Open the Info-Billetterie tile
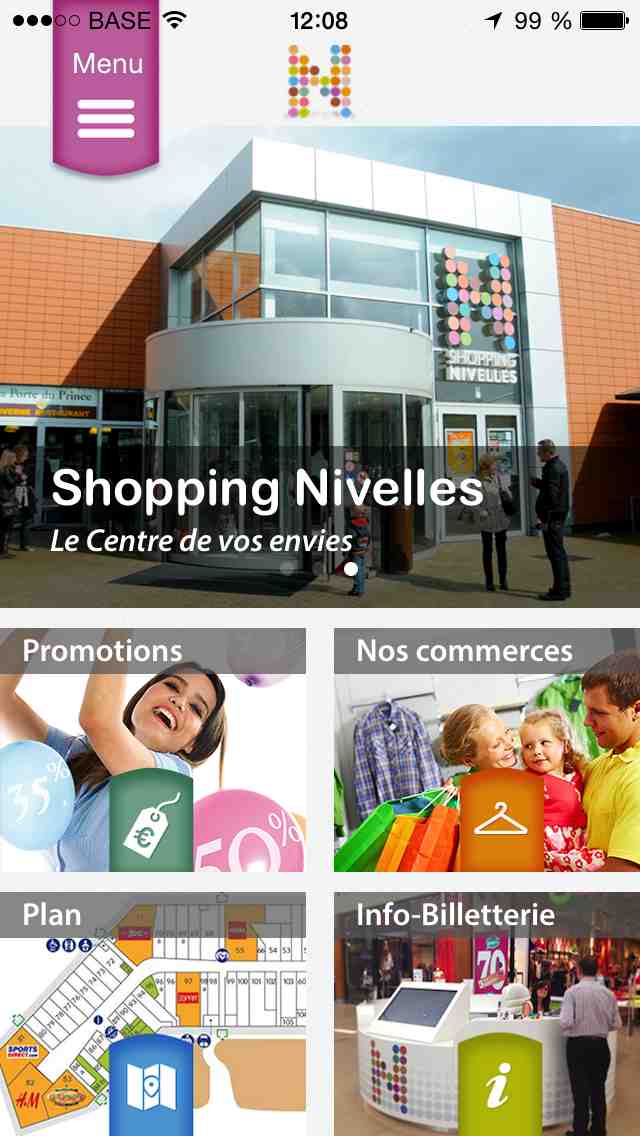Image resolution: width=640 pixels, height=1136 pixels. pos(487,1014)
